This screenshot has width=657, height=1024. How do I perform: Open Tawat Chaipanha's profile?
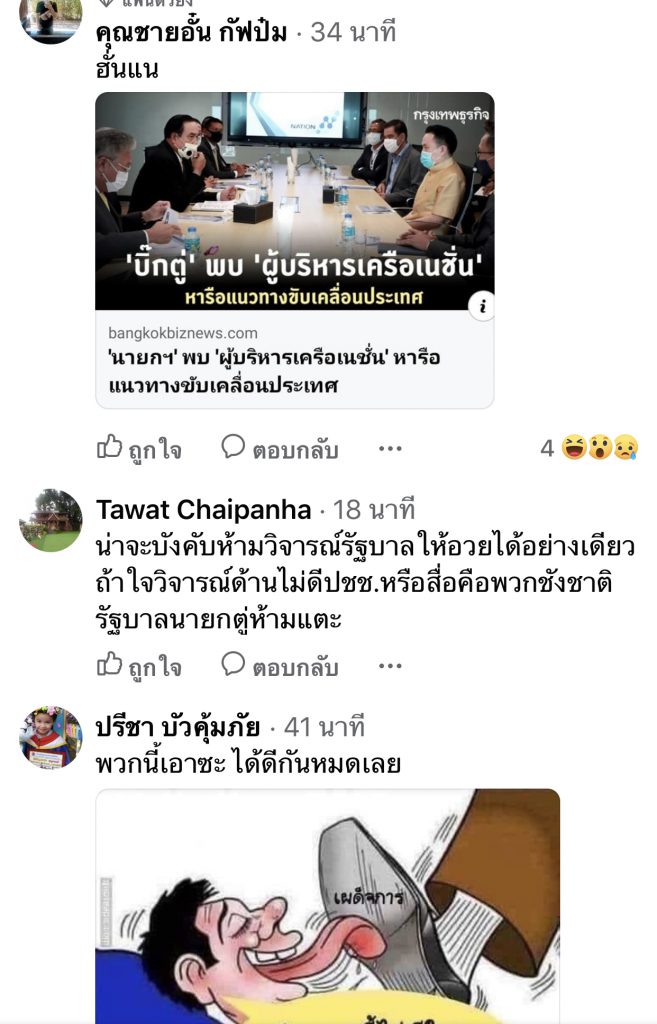[x=203, y=510]
